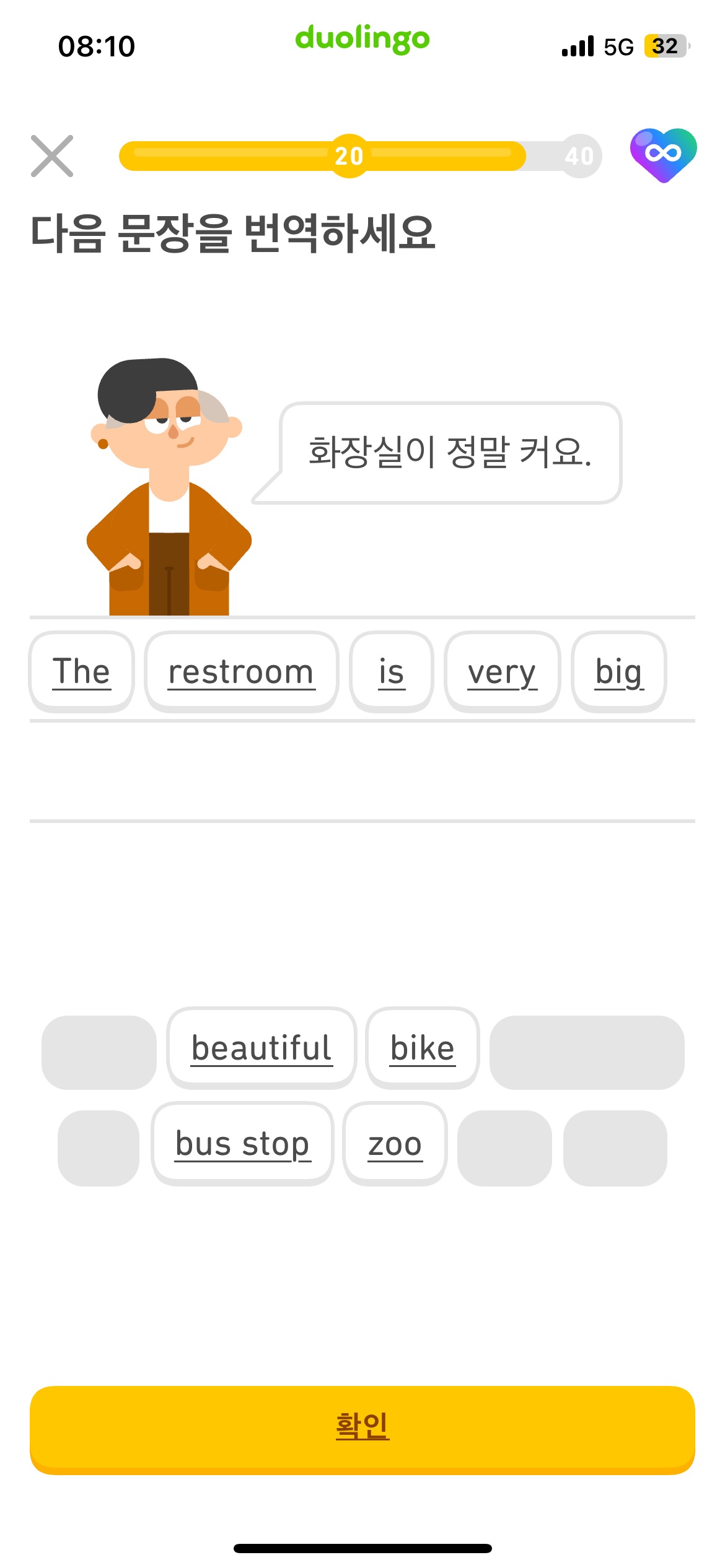This screenshot has width=725, height=1568.
Task: Select the unused word 'bike'
Action: (422, 1048)
